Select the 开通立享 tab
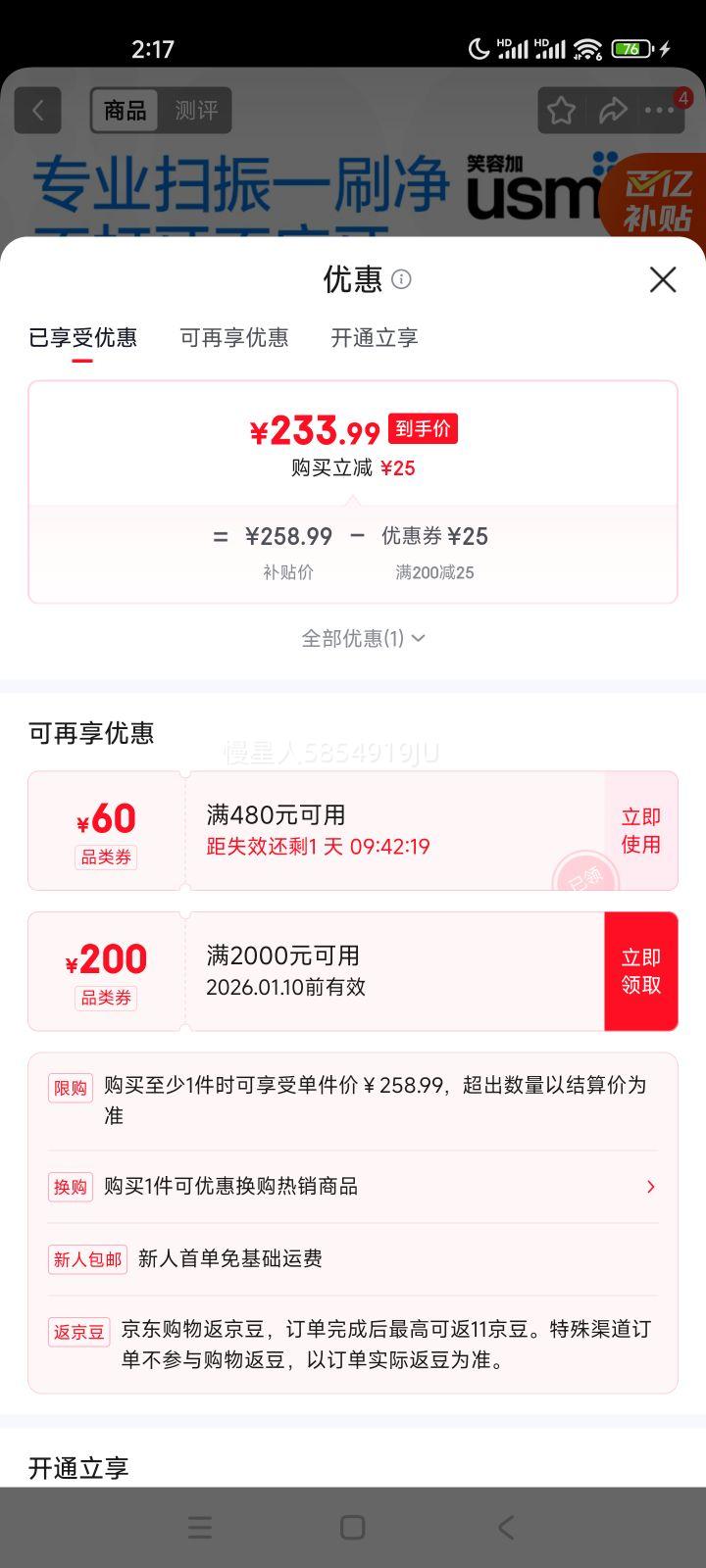 (374, 338)
